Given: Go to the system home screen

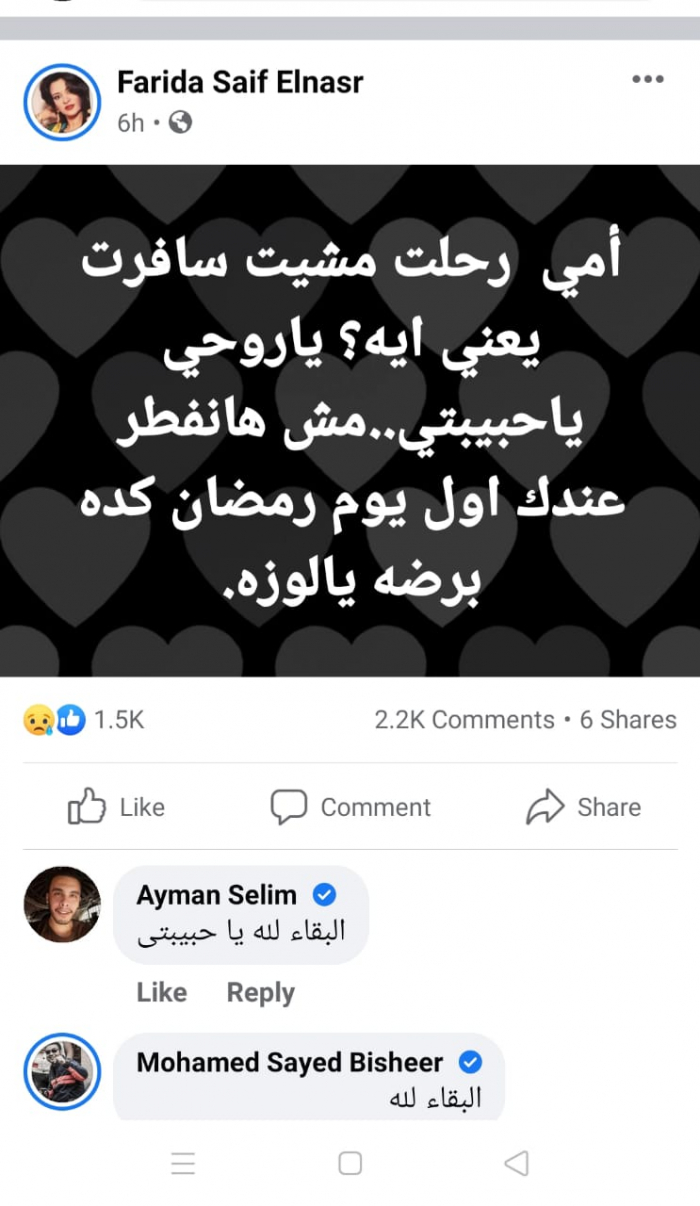Looking at the screenshot, I should 350,1163.
